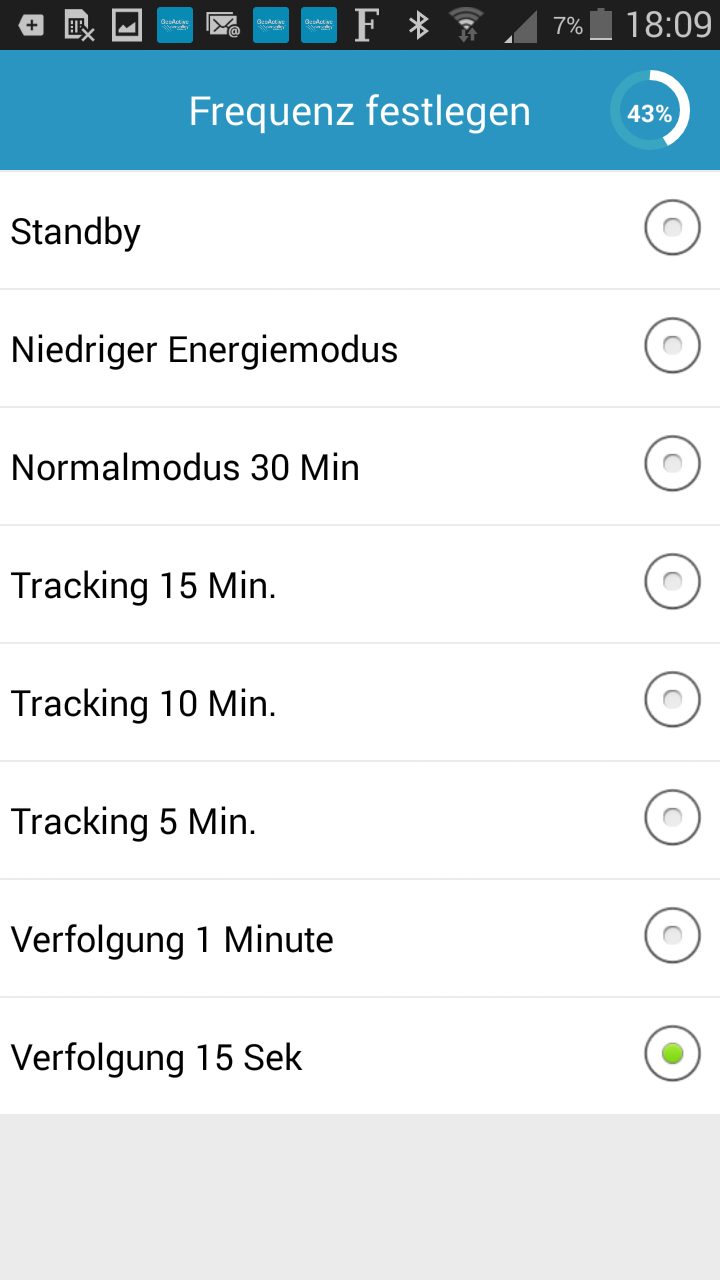Select Verfolgung 1 Minute
720x1280 pixels.
point(672,937)
